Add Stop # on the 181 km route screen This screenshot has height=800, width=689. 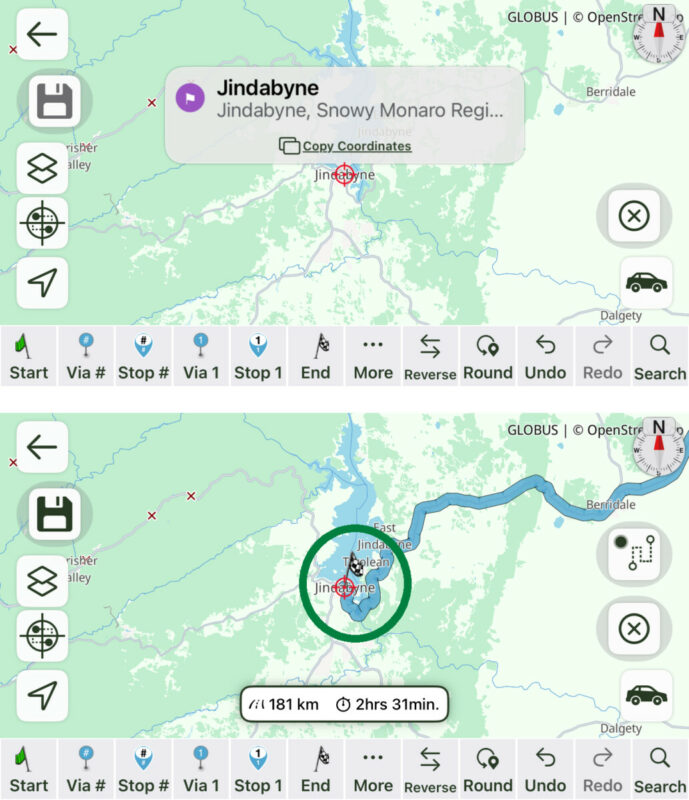[143, 770]
